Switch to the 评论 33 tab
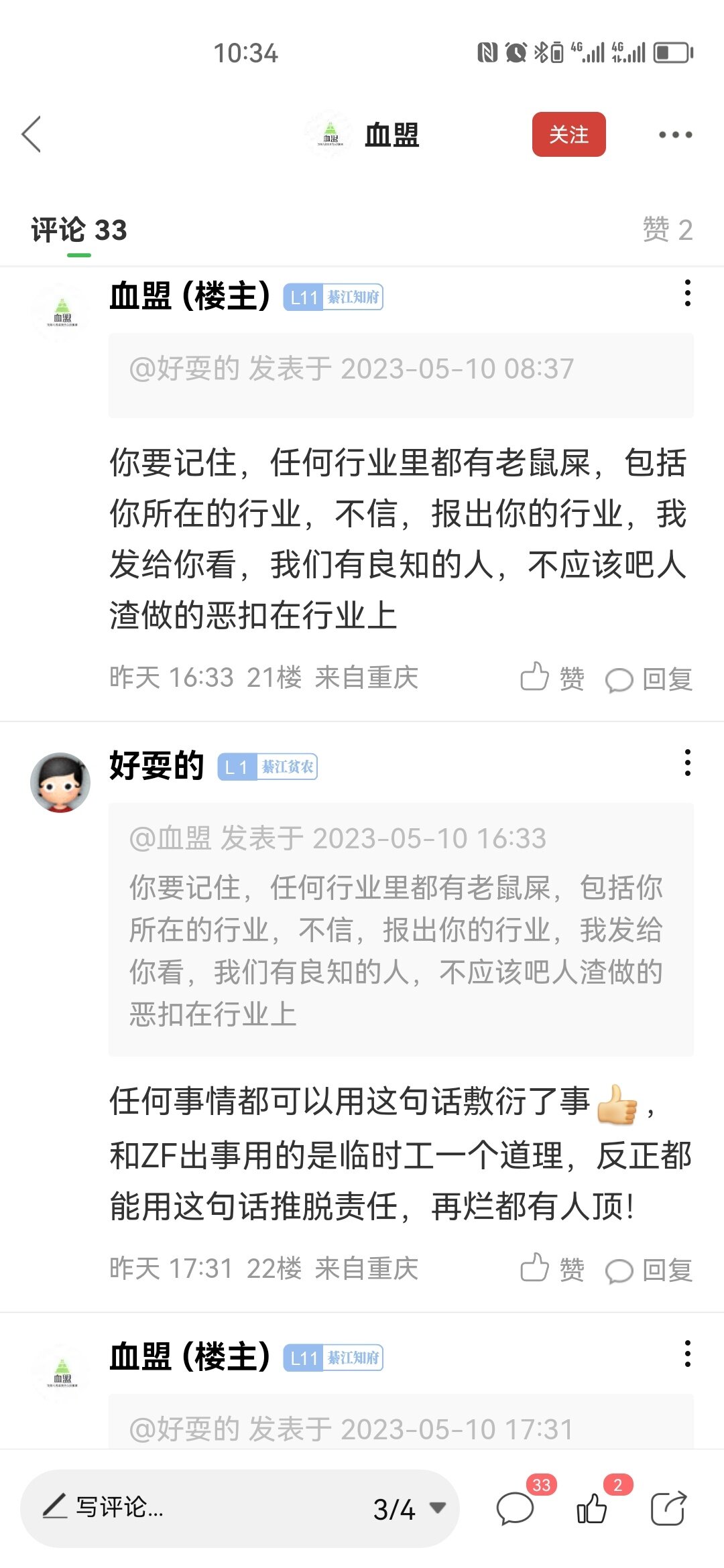This screenshot has width=724, height=1568. [79, 230]
